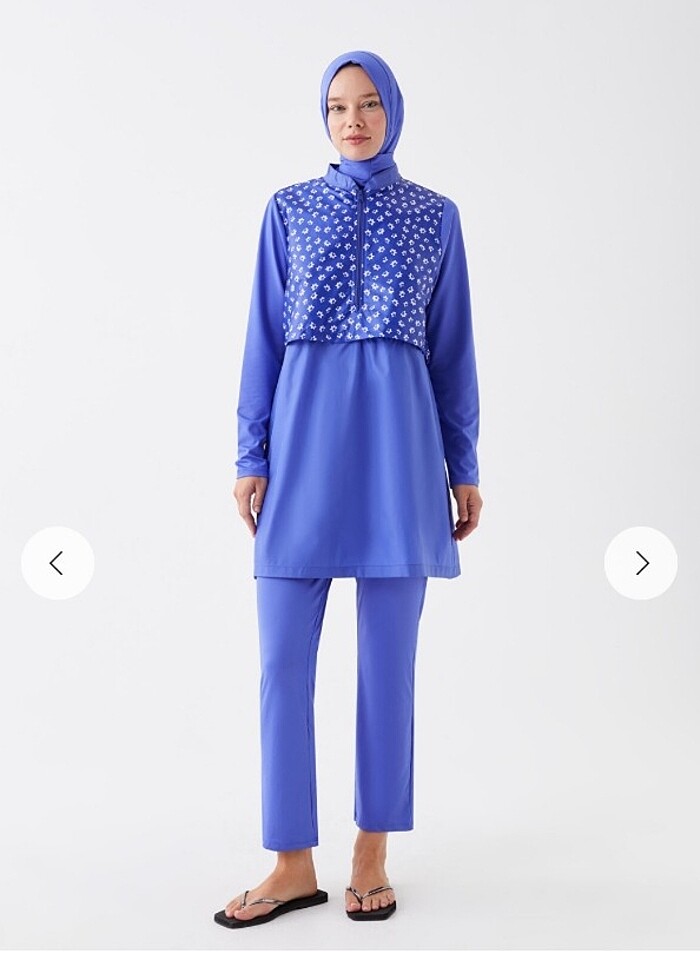Show the next product photo
Viewport: 700px width, 980px height.
tap(641, 563)
